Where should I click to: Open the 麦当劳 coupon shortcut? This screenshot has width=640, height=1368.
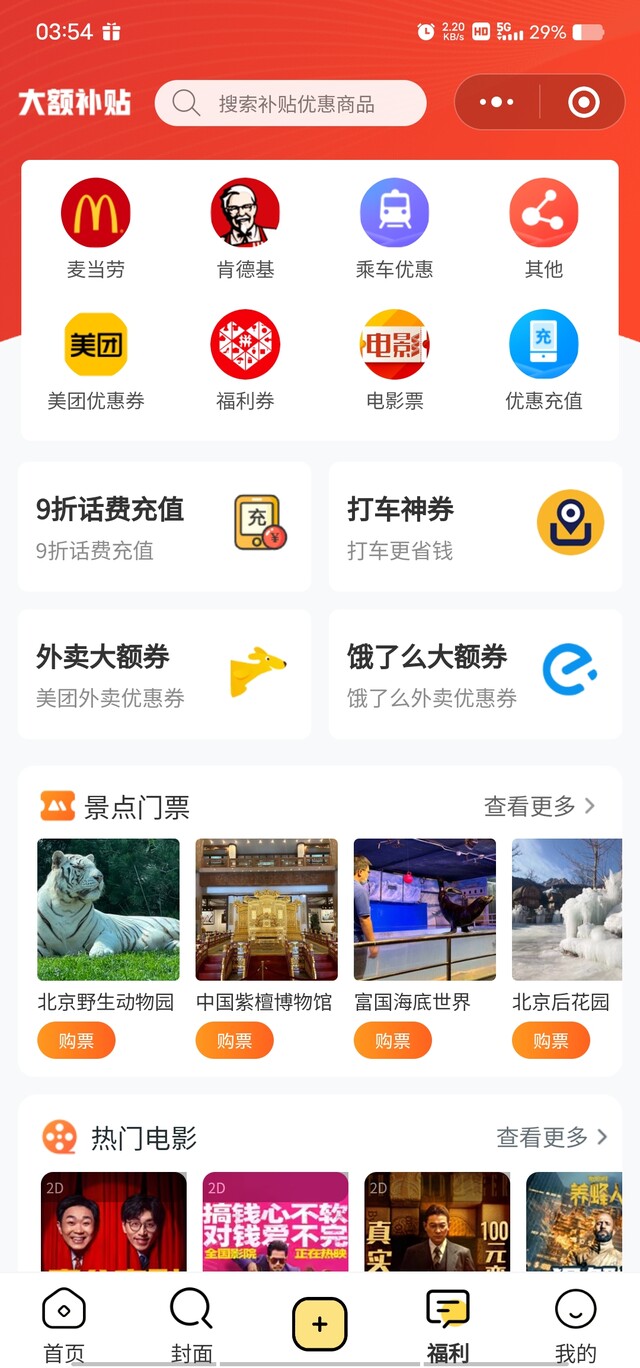point(96,228)
